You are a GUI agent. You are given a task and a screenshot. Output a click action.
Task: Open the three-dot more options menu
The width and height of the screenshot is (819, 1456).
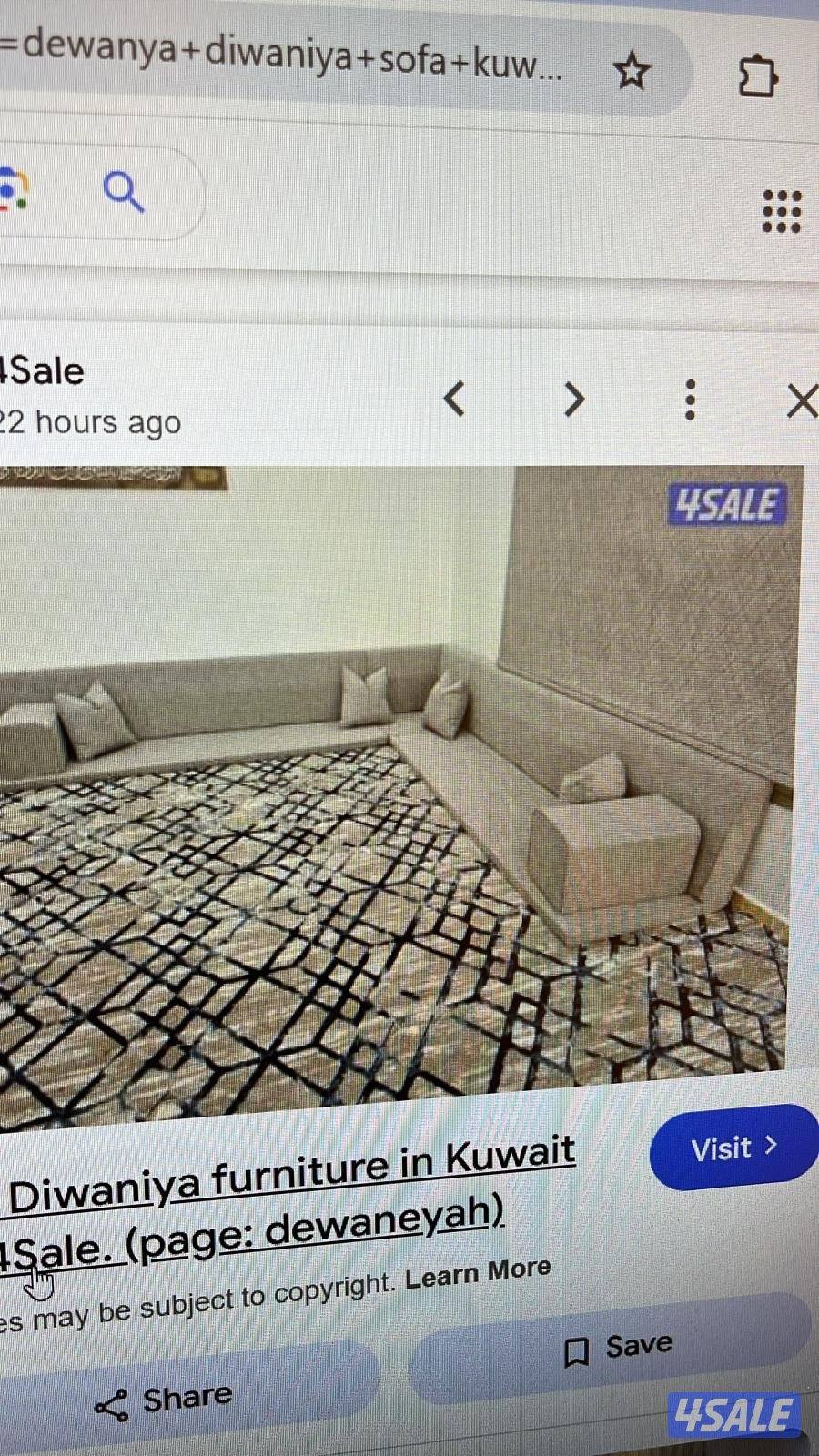(x=691, y=399)
